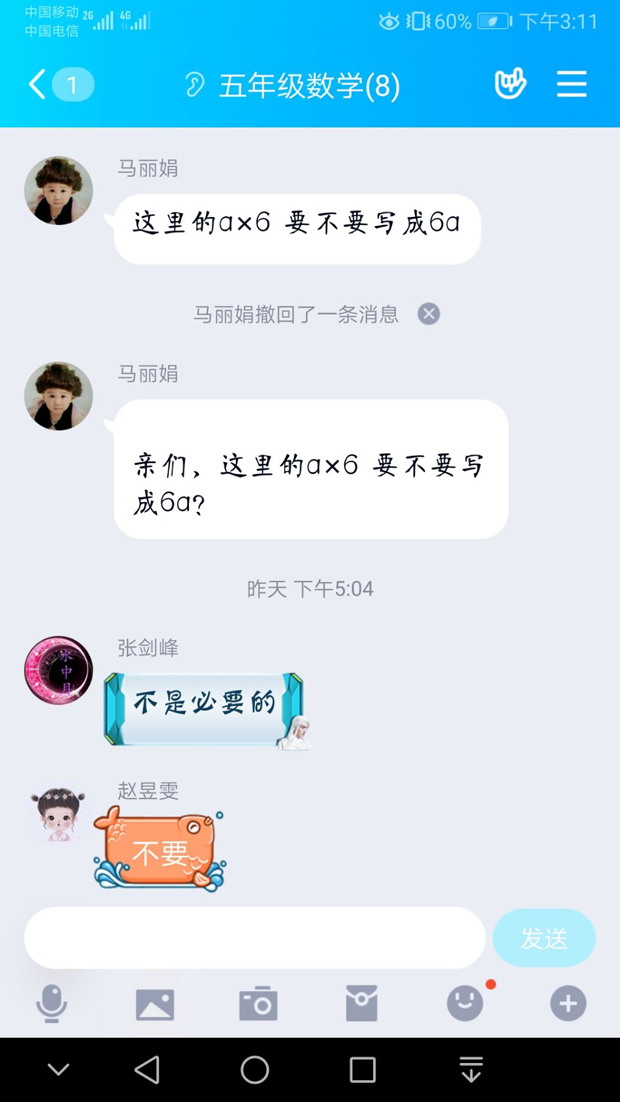Open the emoji picker
Image resolution: width=620 pixels, height=1102 pixels.
[x=465, y=1003]
